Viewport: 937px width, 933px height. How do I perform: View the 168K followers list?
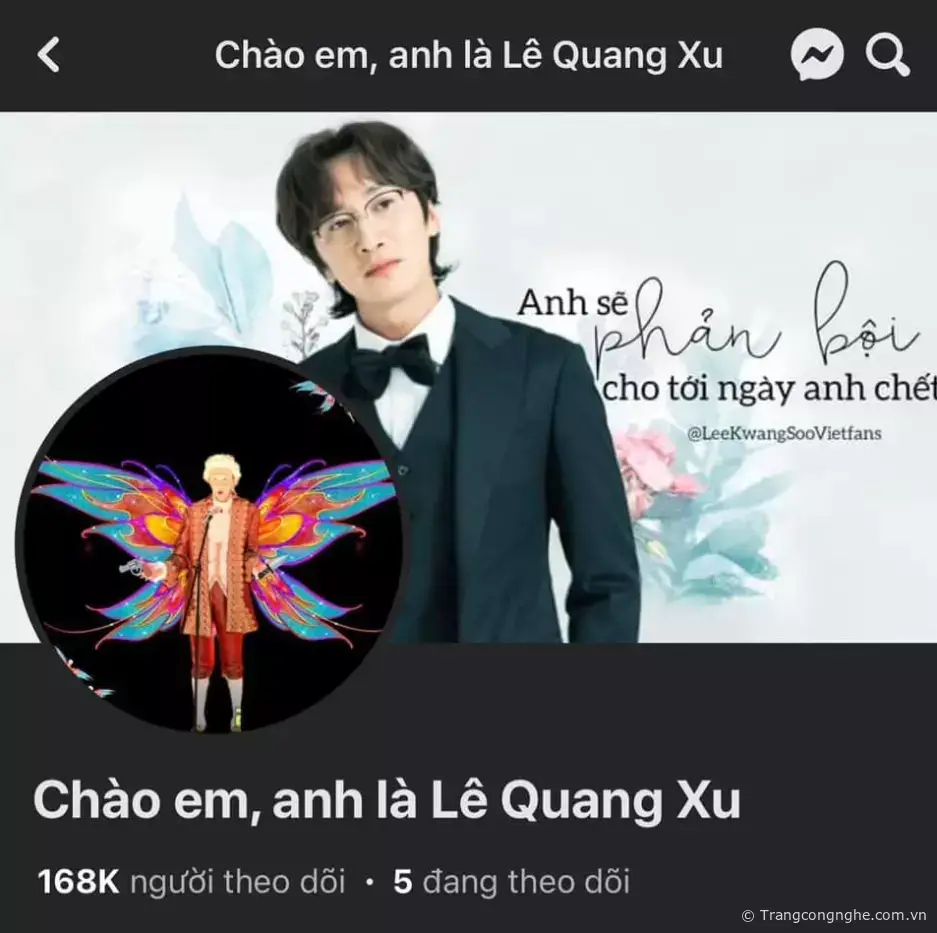click(191, 881)
